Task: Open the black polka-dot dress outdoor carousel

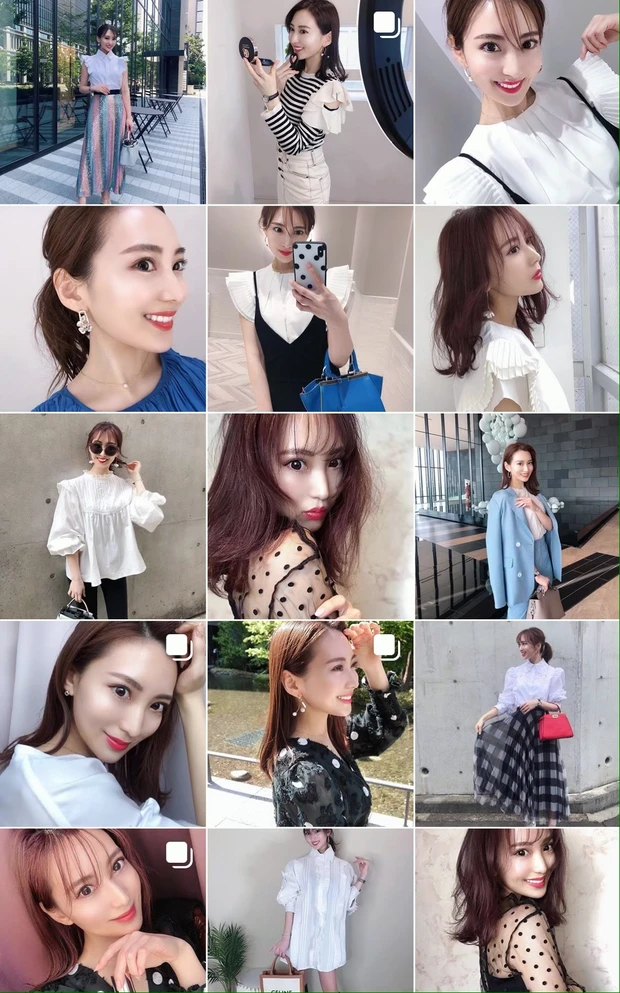Action: [x=310, y=723]
